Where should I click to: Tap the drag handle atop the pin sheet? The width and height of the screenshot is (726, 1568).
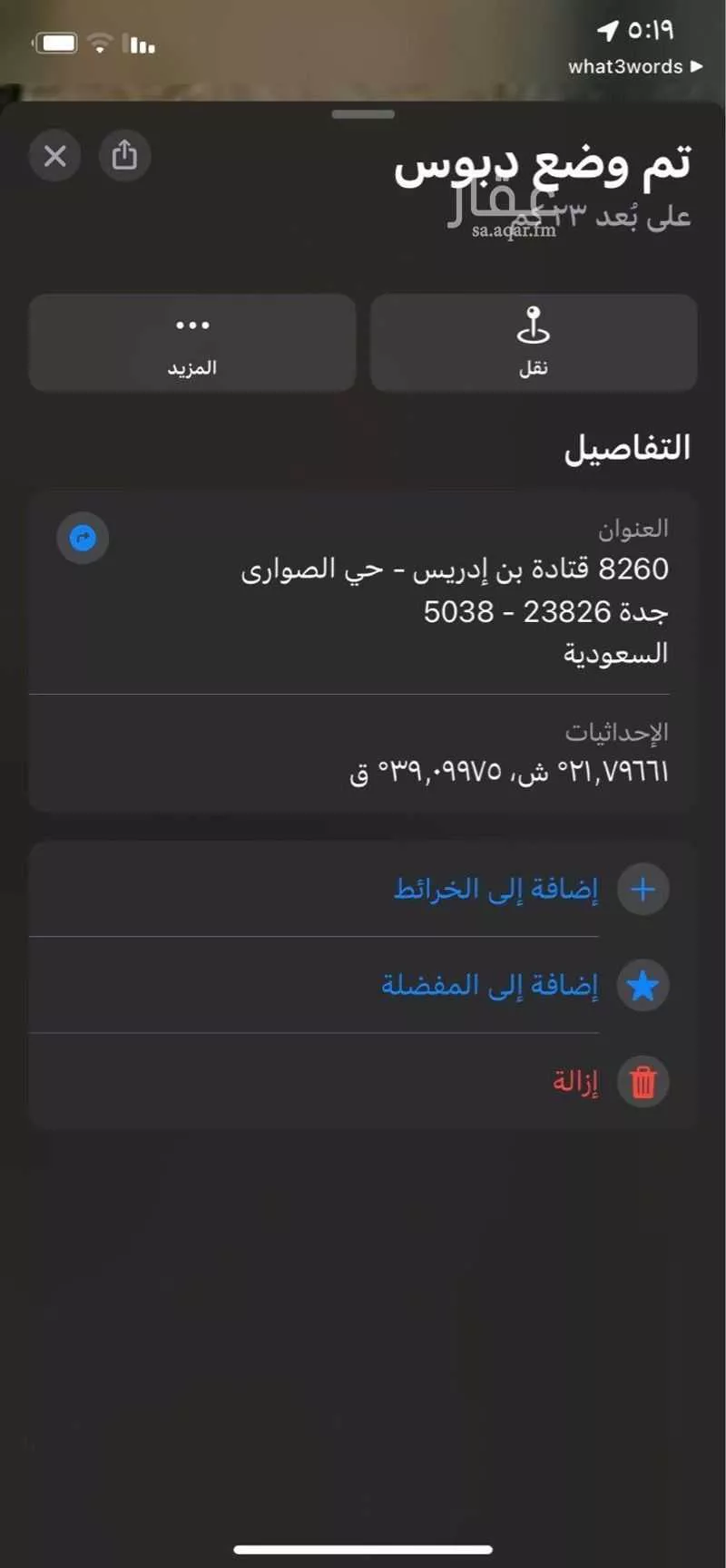(x=363, y=114)
